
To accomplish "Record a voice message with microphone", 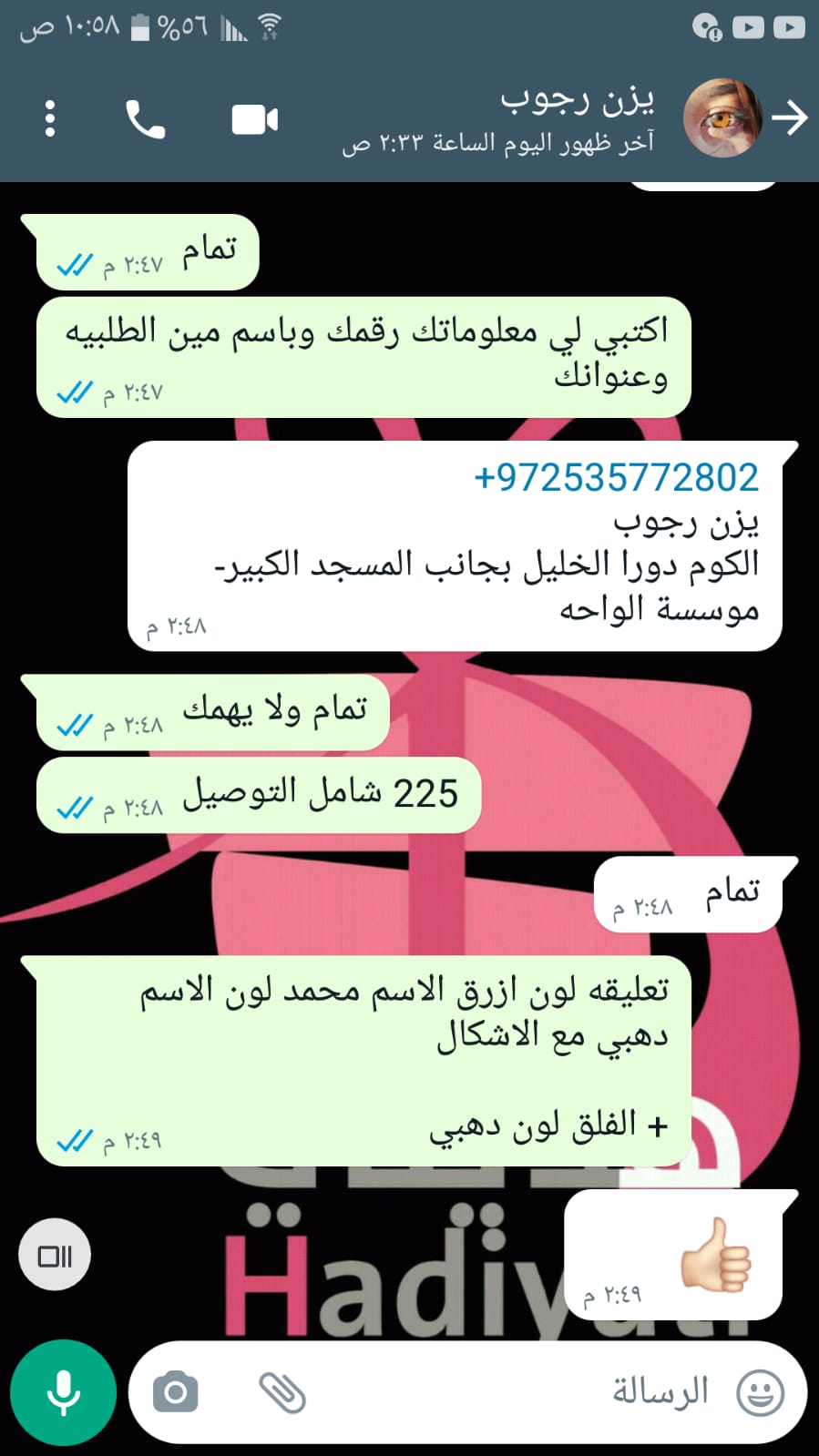I will pyautogui.click(x=63, y=1391).
